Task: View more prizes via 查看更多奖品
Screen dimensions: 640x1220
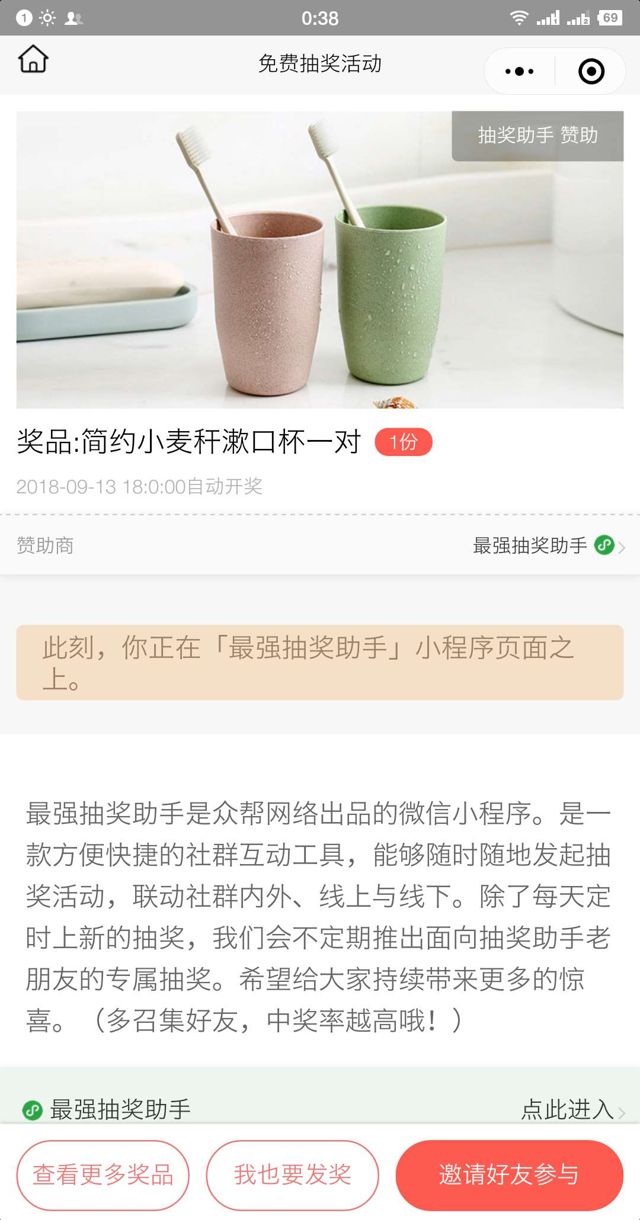Action: point(103,1175)
